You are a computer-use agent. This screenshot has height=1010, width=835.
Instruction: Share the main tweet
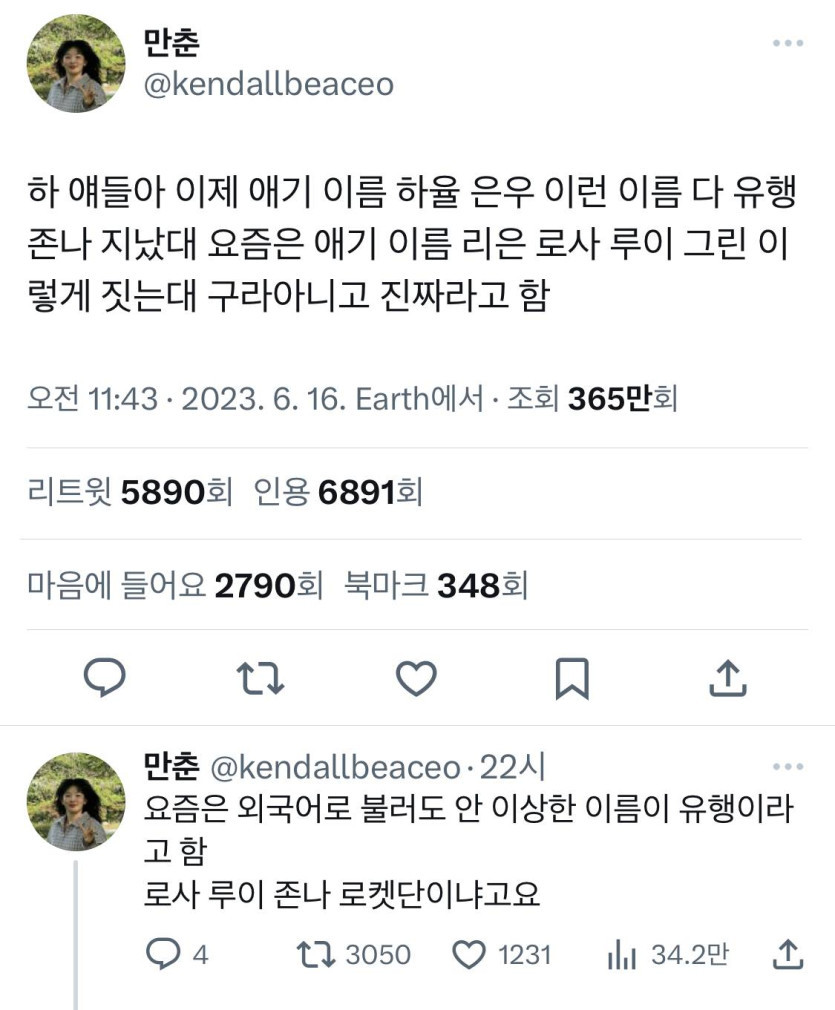(728, 679)
